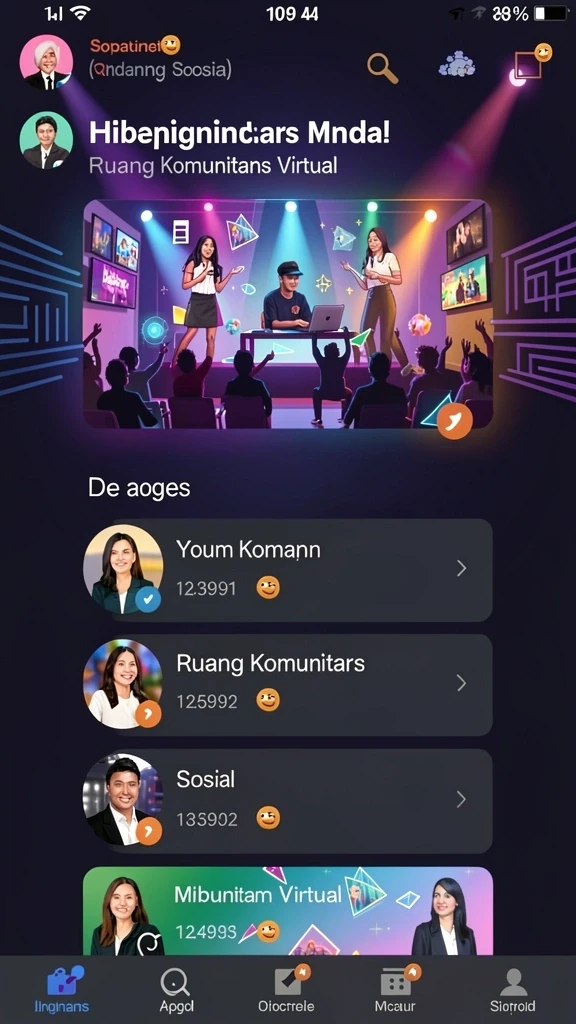
Task: Switch to the Apgol tab
Action: tap(176, 990)
